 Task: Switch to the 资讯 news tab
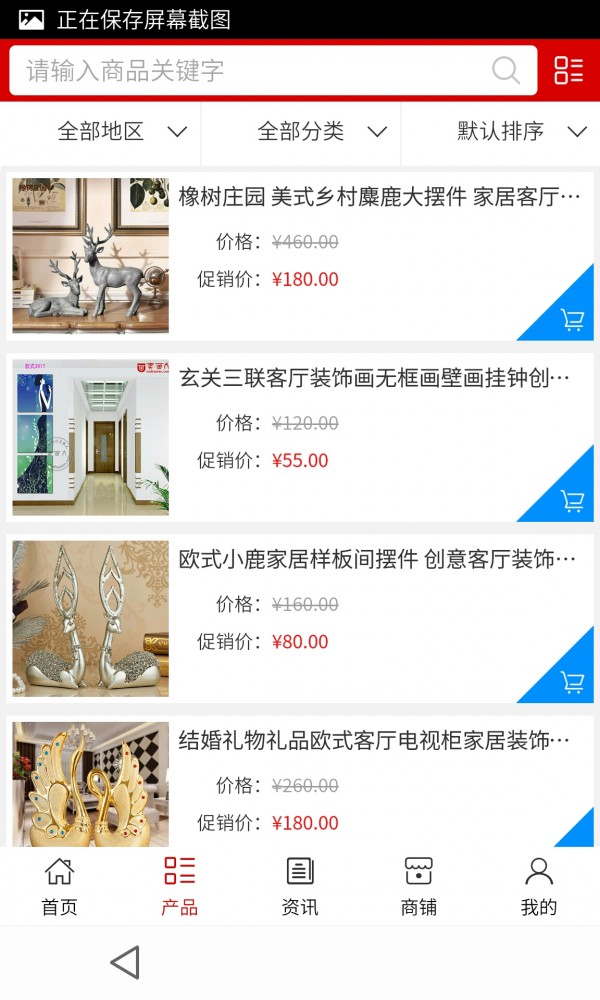point(300,886)
